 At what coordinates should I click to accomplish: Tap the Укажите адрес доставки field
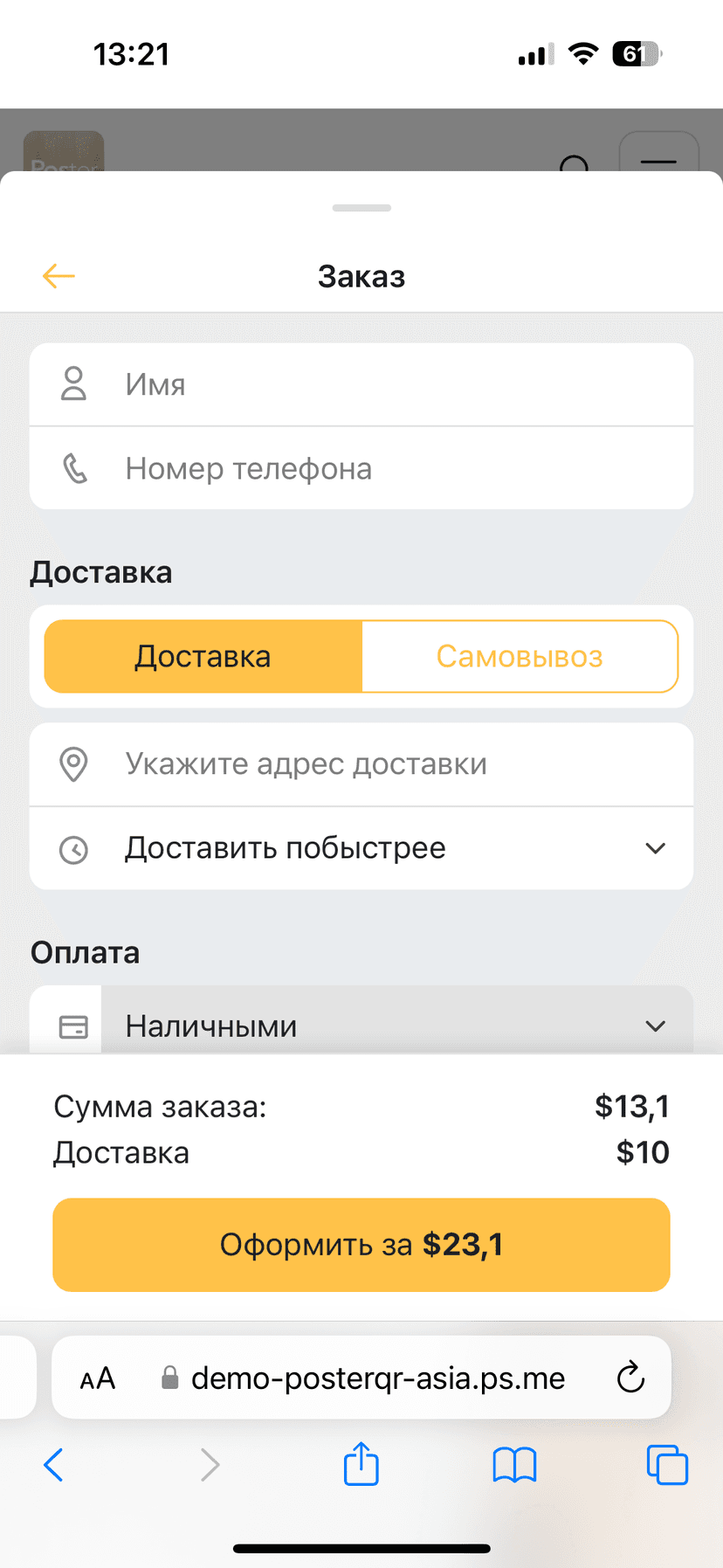[x=361, y=764]
